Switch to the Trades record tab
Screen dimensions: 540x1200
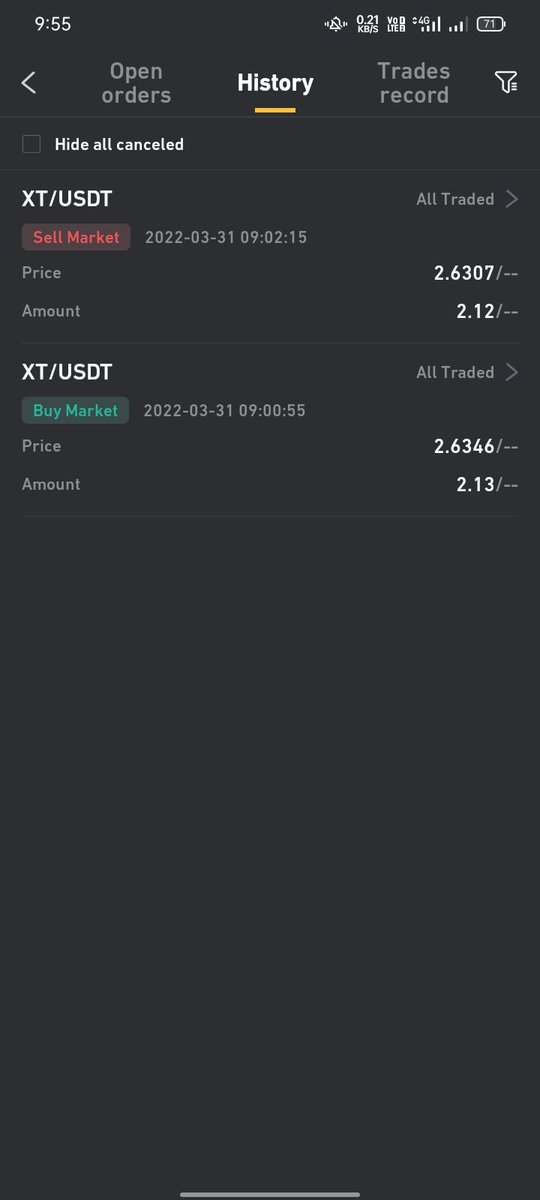pyautogui.click(x=414, y=83)
